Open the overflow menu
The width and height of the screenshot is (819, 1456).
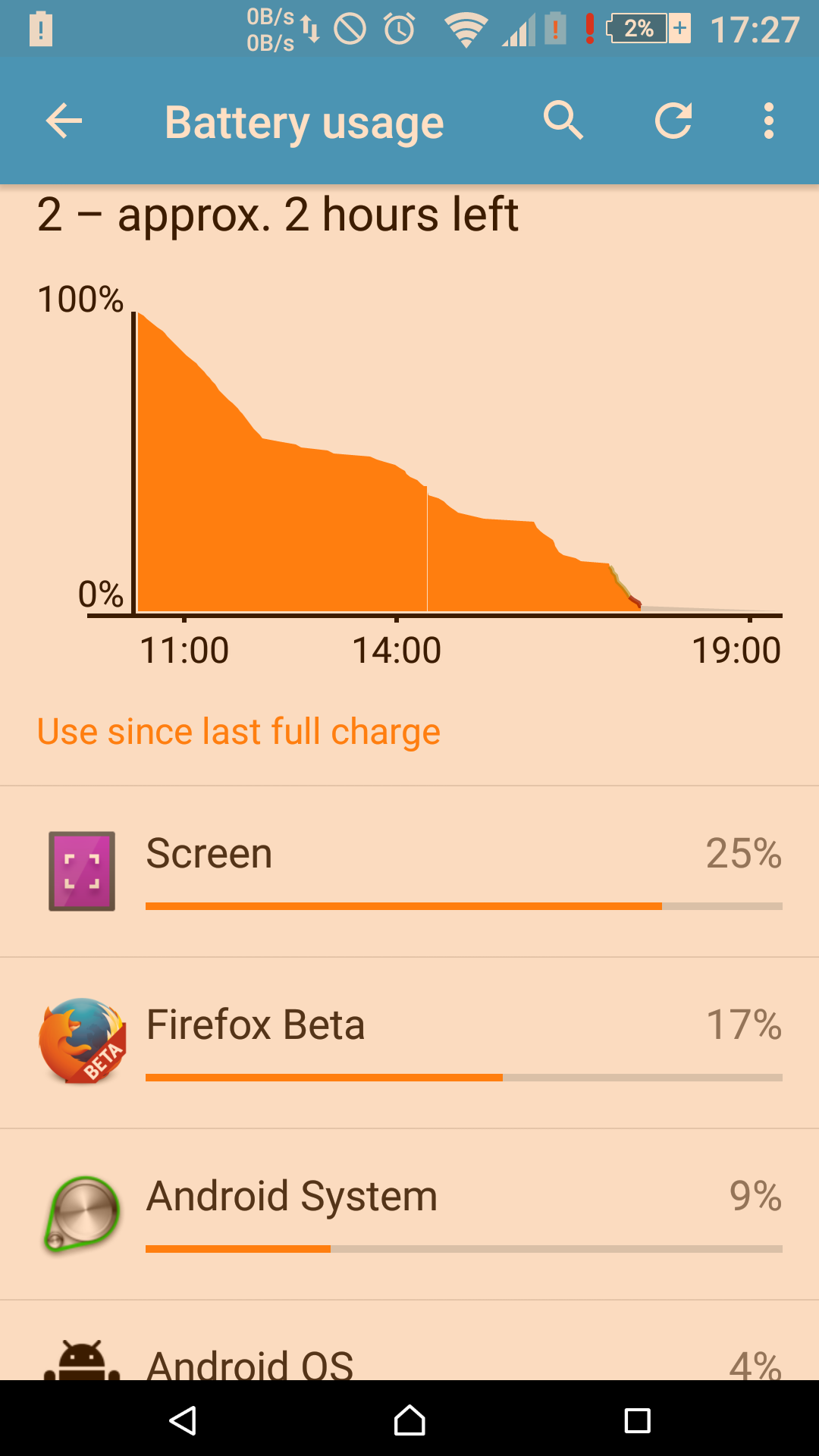point(768,121)
